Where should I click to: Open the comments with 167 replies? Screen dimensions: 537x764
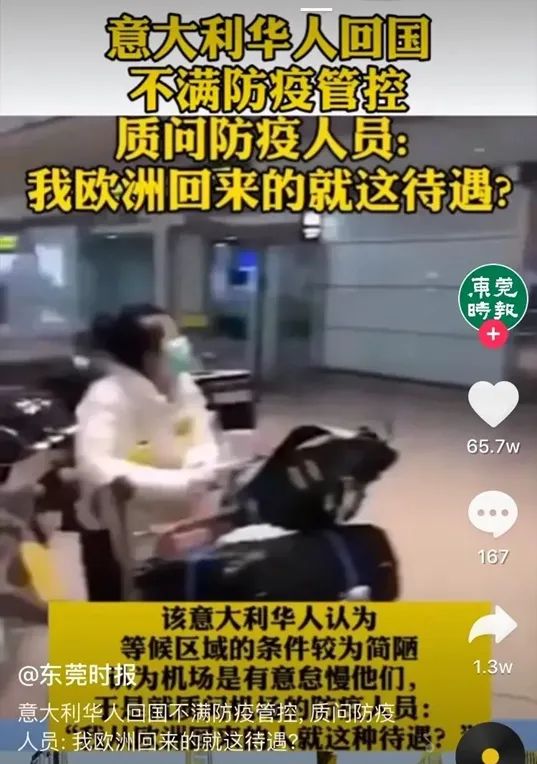(x=493, y=514)
